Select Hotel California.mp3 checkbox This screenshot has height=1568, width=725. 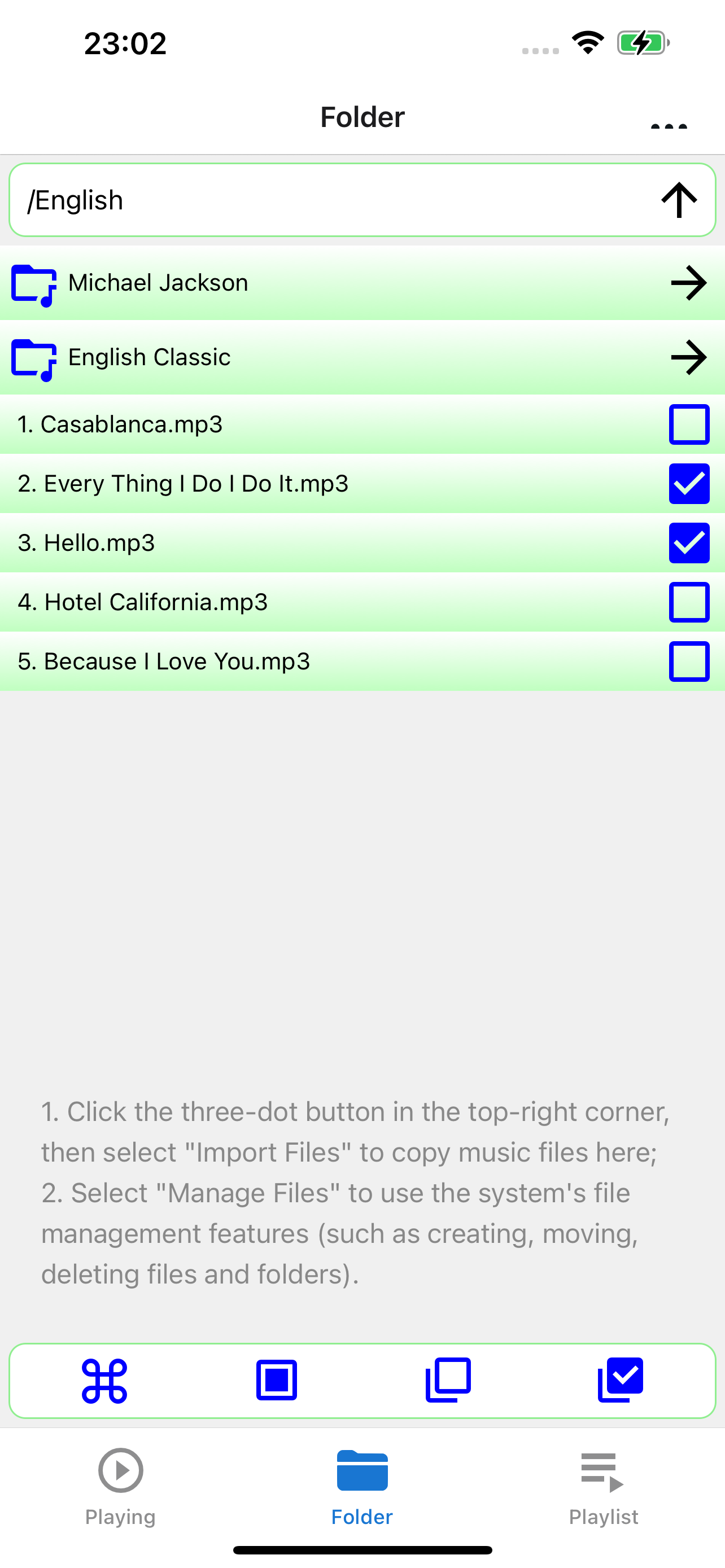click(688, 602)
